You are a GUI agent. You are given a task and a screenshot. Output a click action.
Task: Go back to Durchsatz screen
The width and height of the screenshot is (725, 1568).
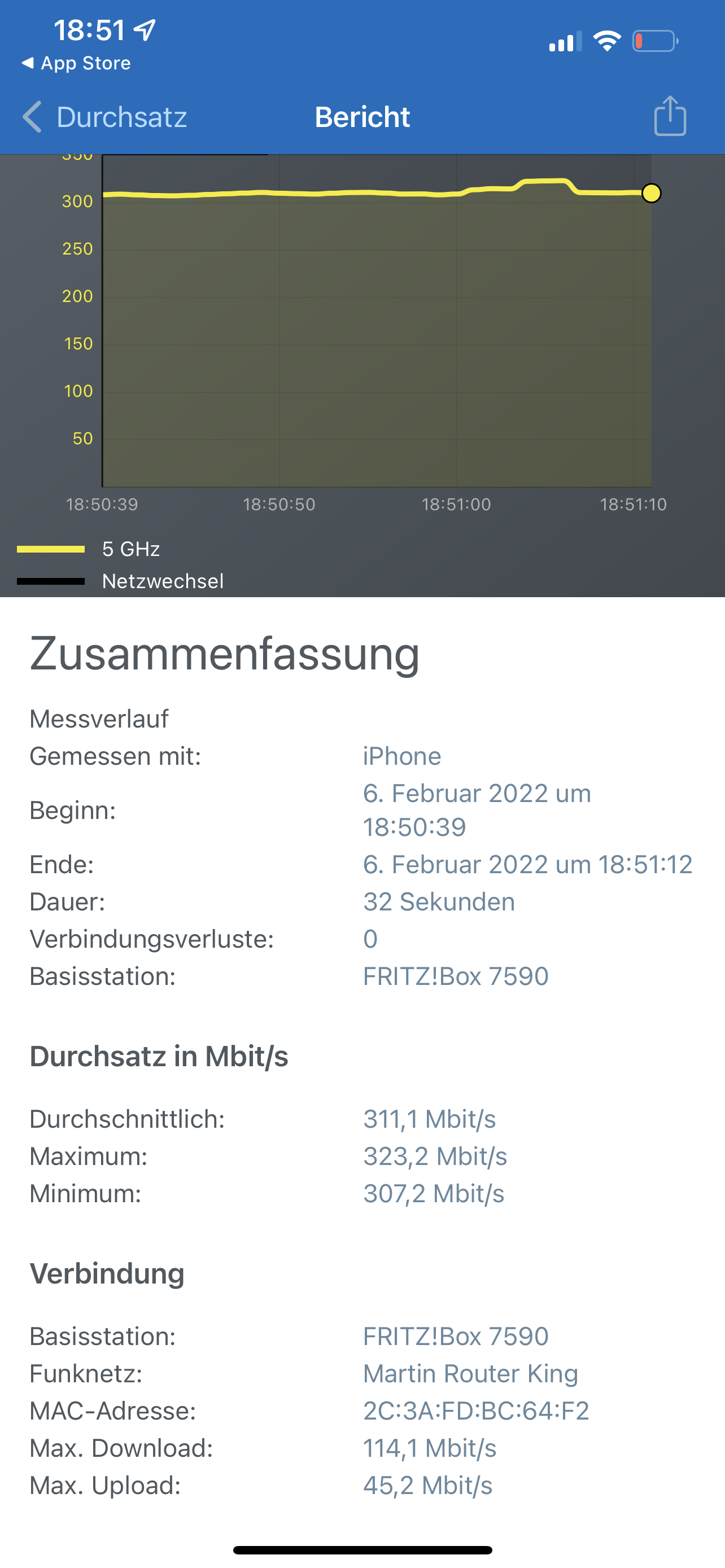pyautogui.click(x=104, y=117)
